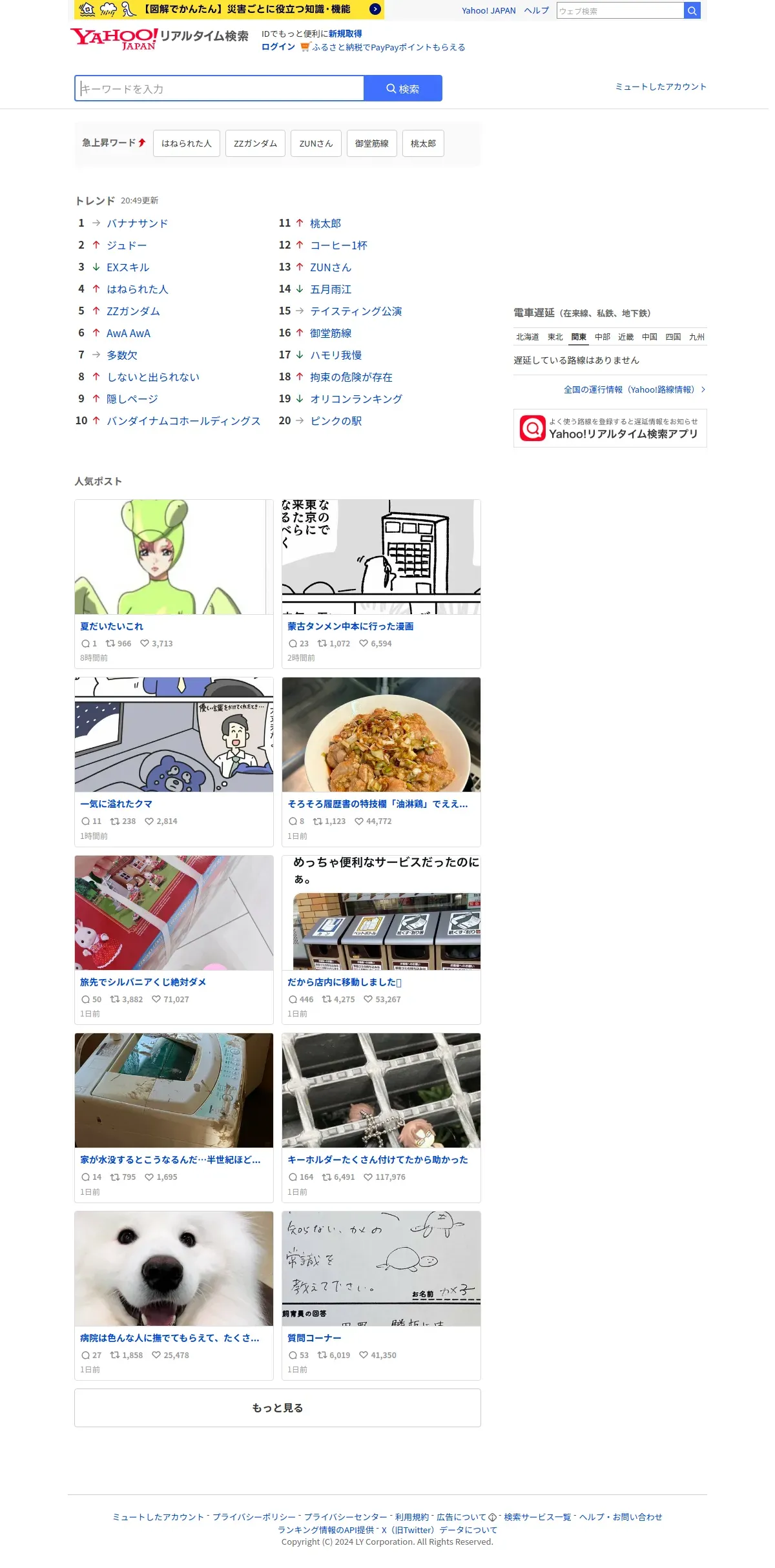
Task: View the 旅先でシルバニアくじ絶対ダメ post
Action: point(174,940)
